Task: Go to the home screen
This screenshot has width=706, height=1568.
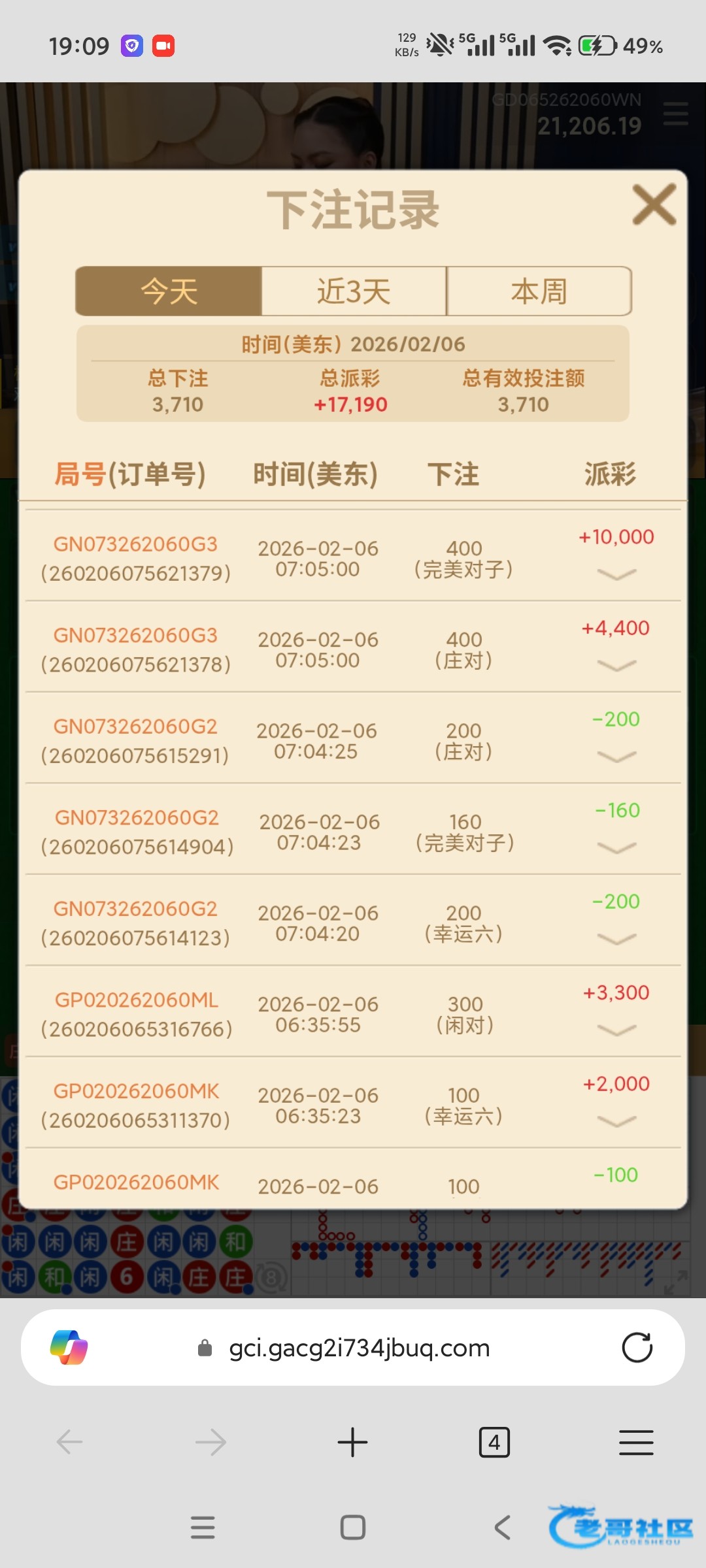Action: click(x=353, y=1527)
